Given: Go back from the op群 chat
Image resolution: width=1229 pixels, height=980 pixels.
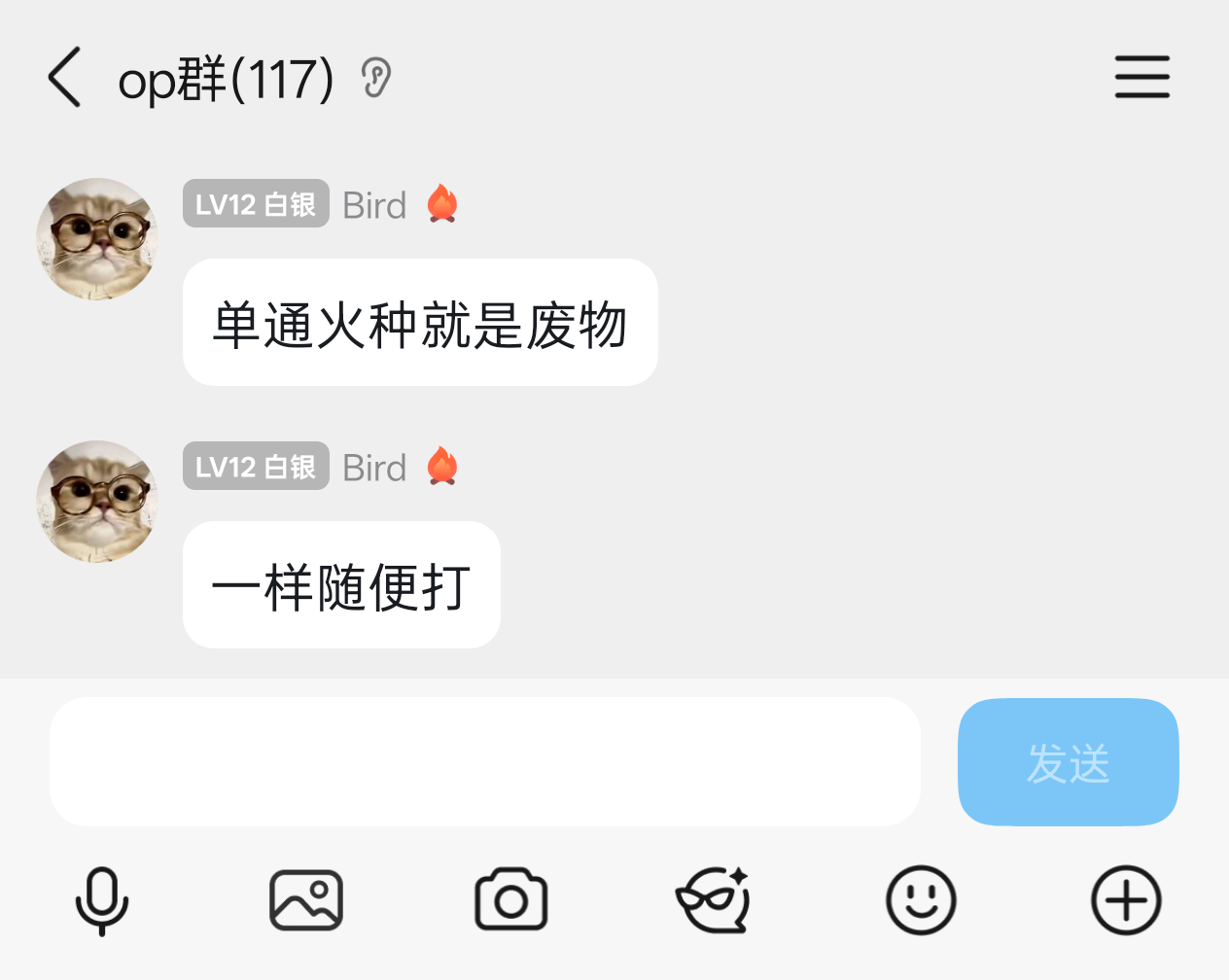Looking at the screenshot, I should point(64,78).
